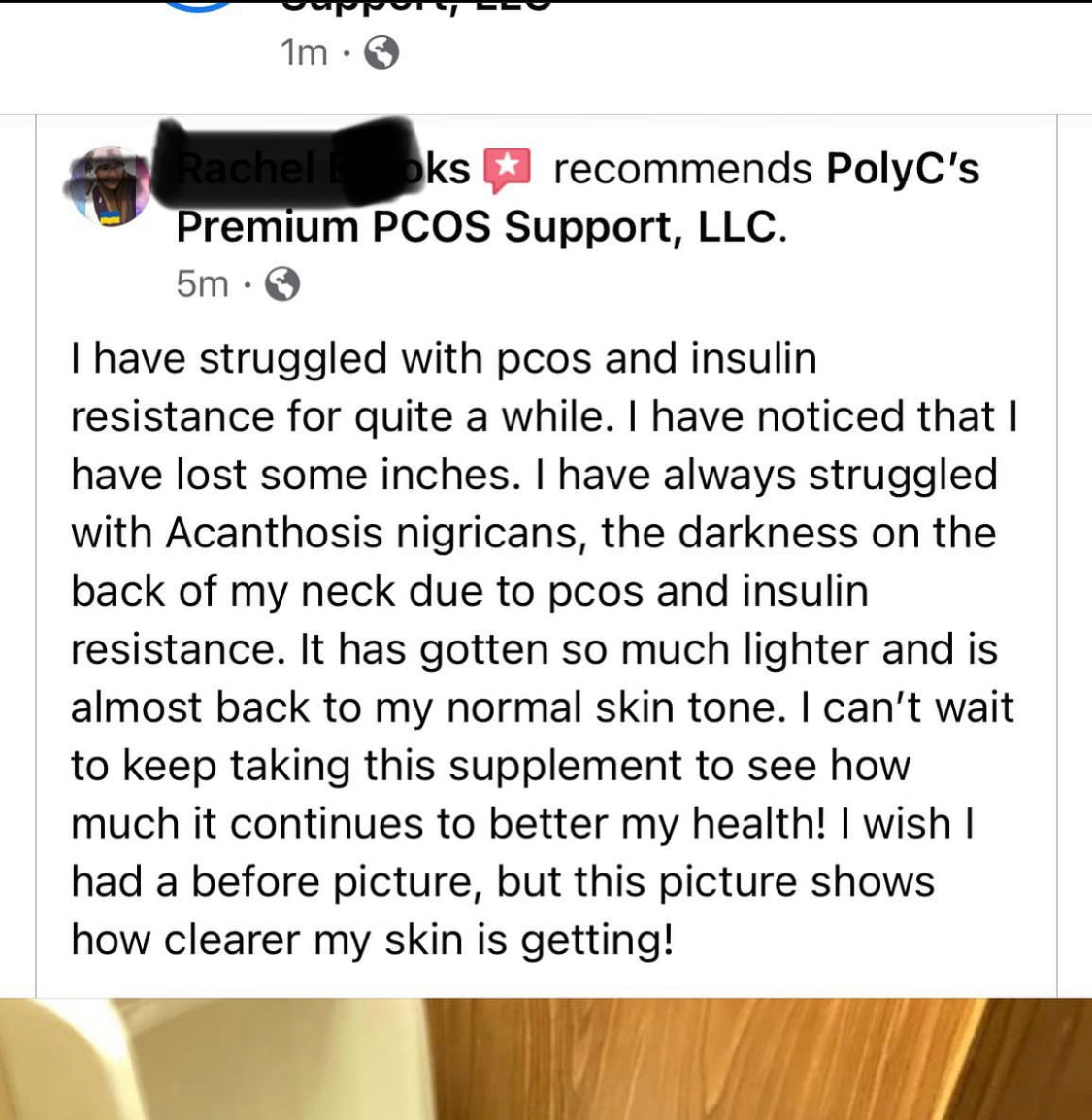Open the attached skin photo at the bottom
Viewport: 1092px width, 1120px height.
point(544,1058)
